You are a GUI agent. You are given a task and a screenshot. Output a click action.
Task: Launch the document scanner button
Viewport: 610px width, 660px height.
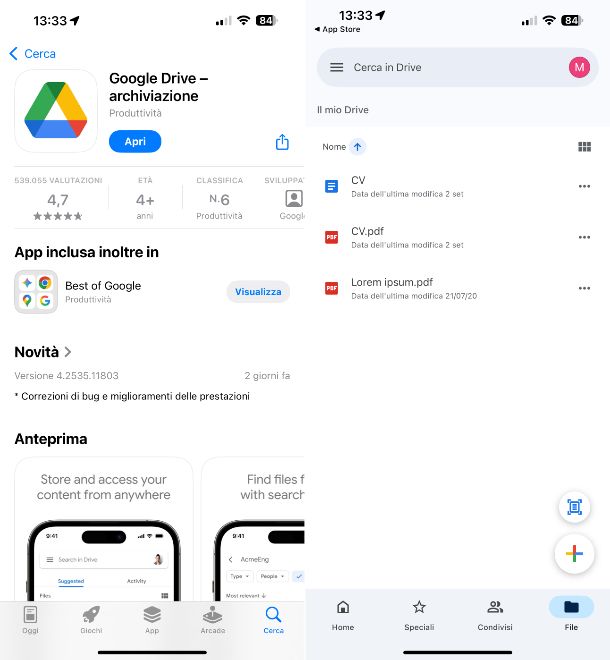574,507
